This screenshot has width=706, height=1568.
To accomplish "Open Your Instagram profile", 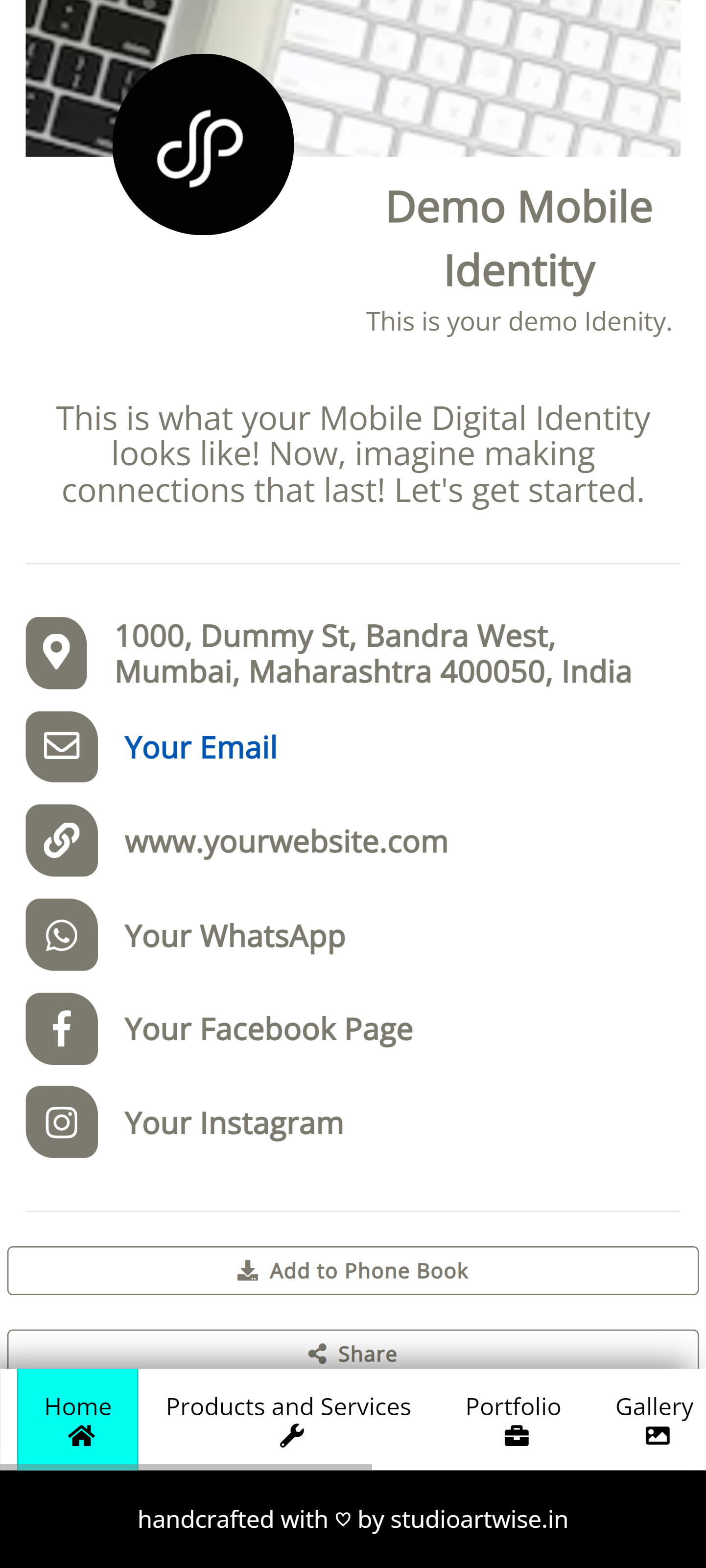I will 234,1122.
